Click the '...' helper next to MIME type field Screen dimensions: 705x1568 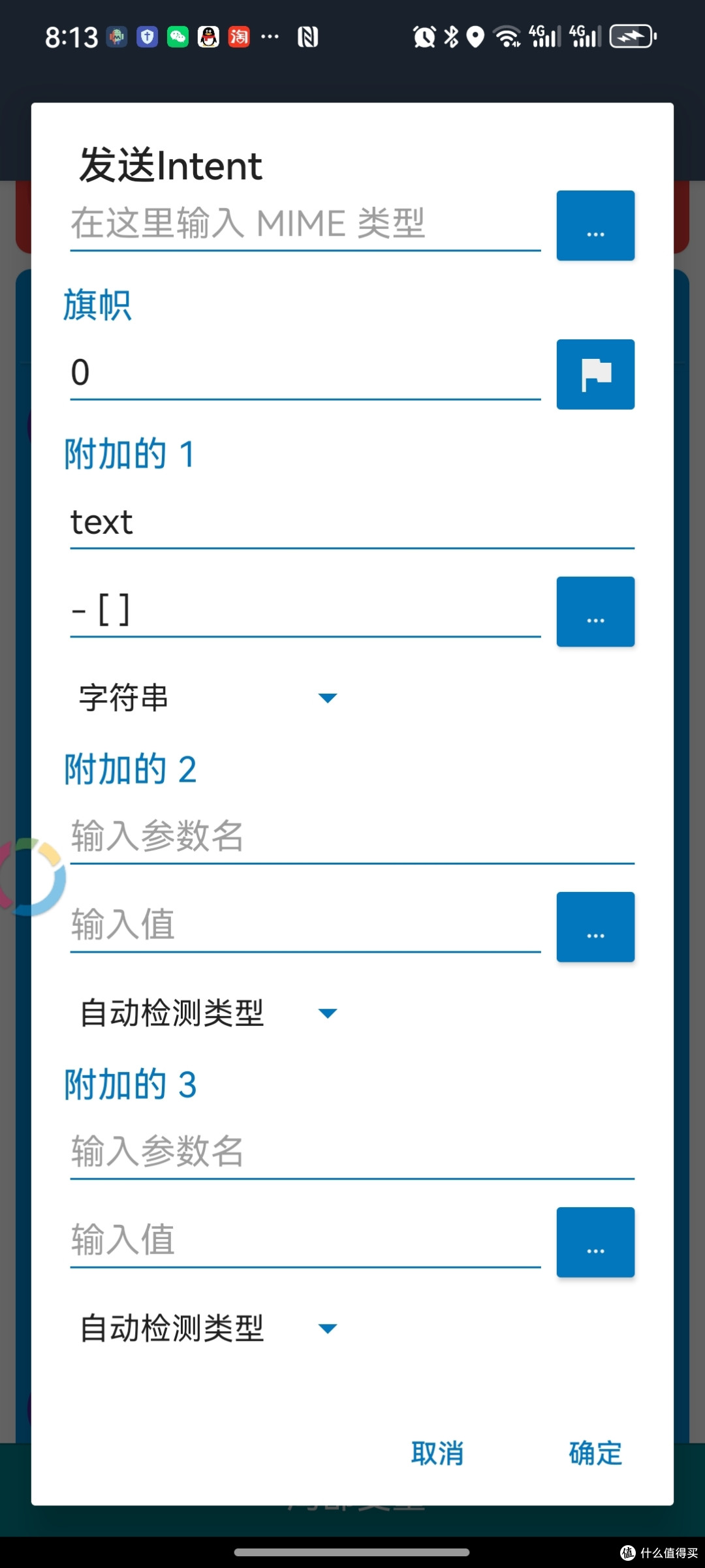coord(595,226)
